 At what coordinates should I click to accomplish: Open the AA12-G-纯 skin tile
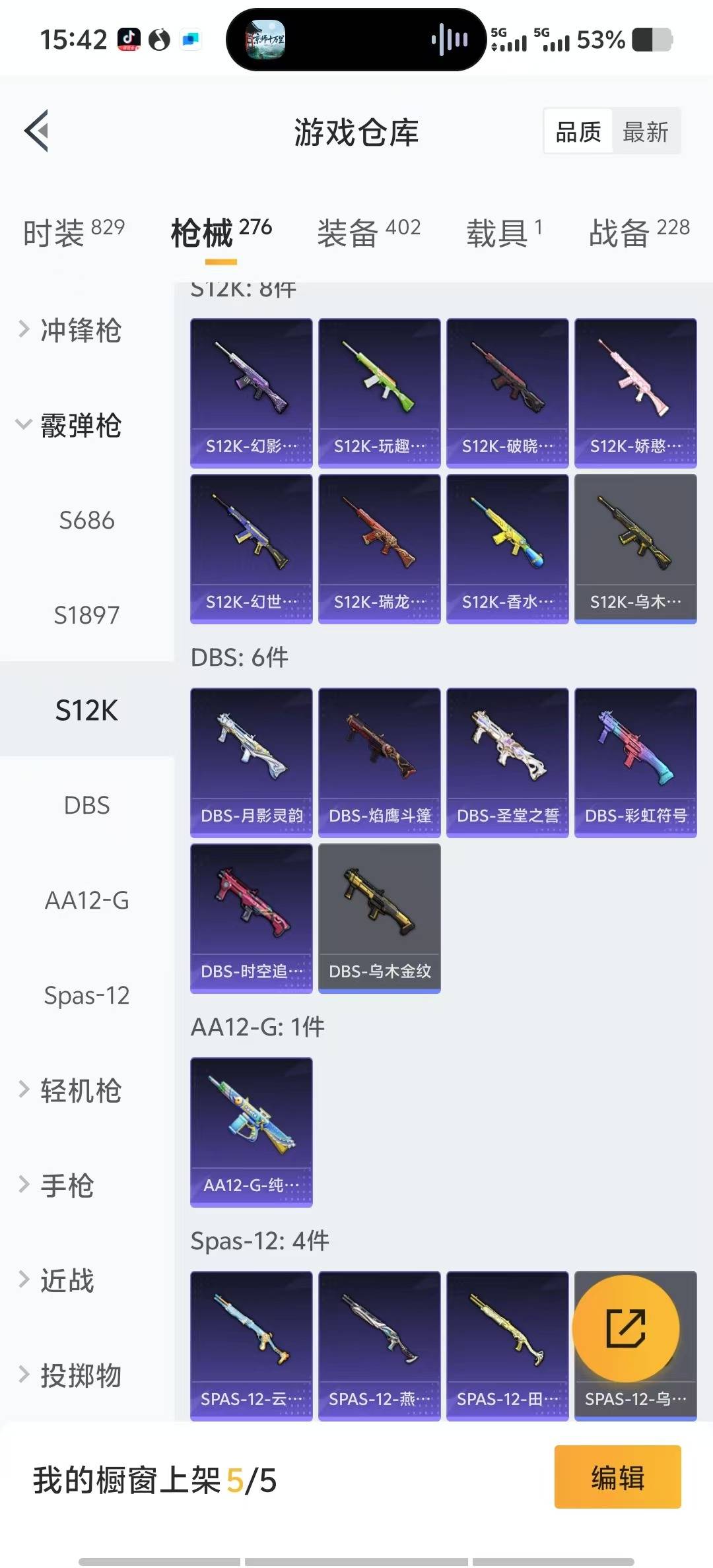251,1131
